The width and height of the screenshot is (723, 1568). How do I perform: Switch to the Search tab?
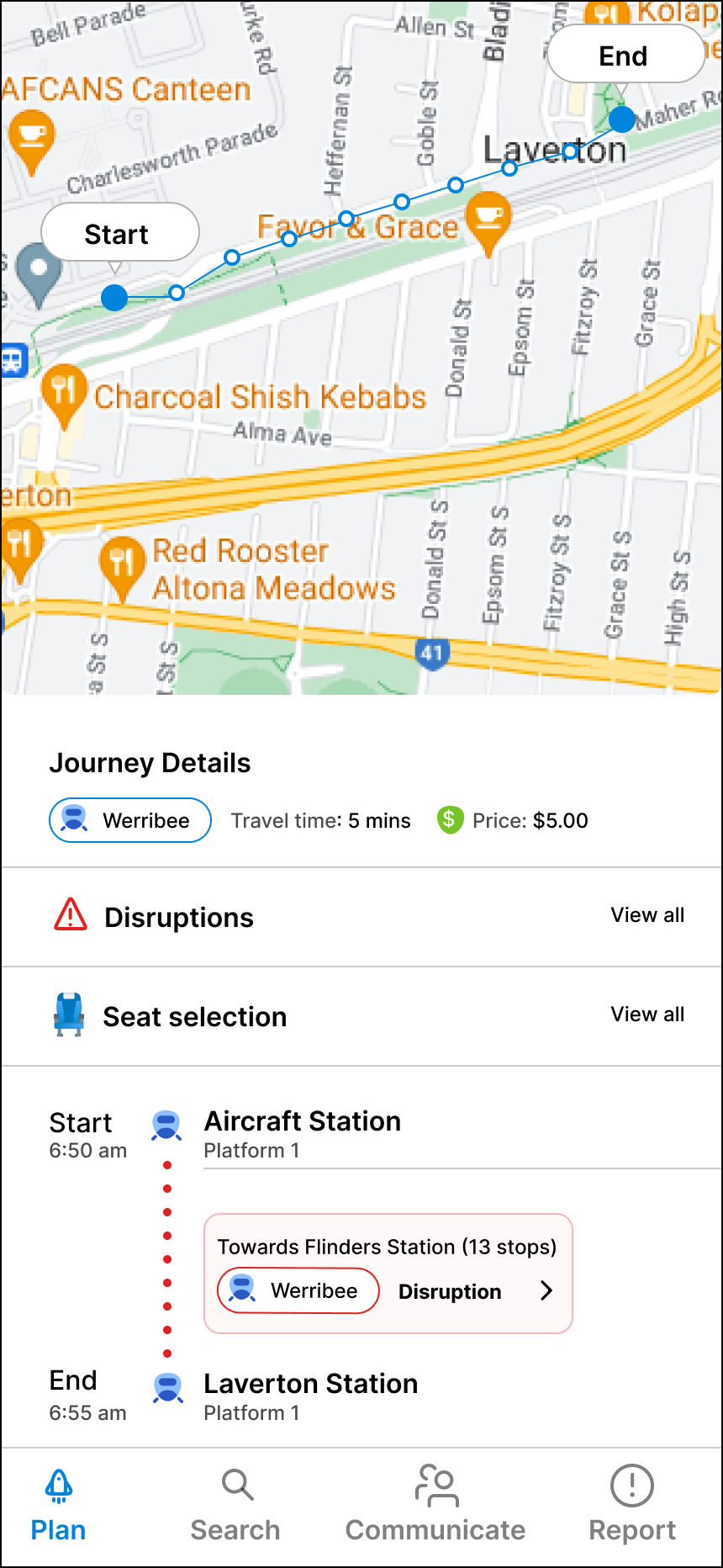235,1506
